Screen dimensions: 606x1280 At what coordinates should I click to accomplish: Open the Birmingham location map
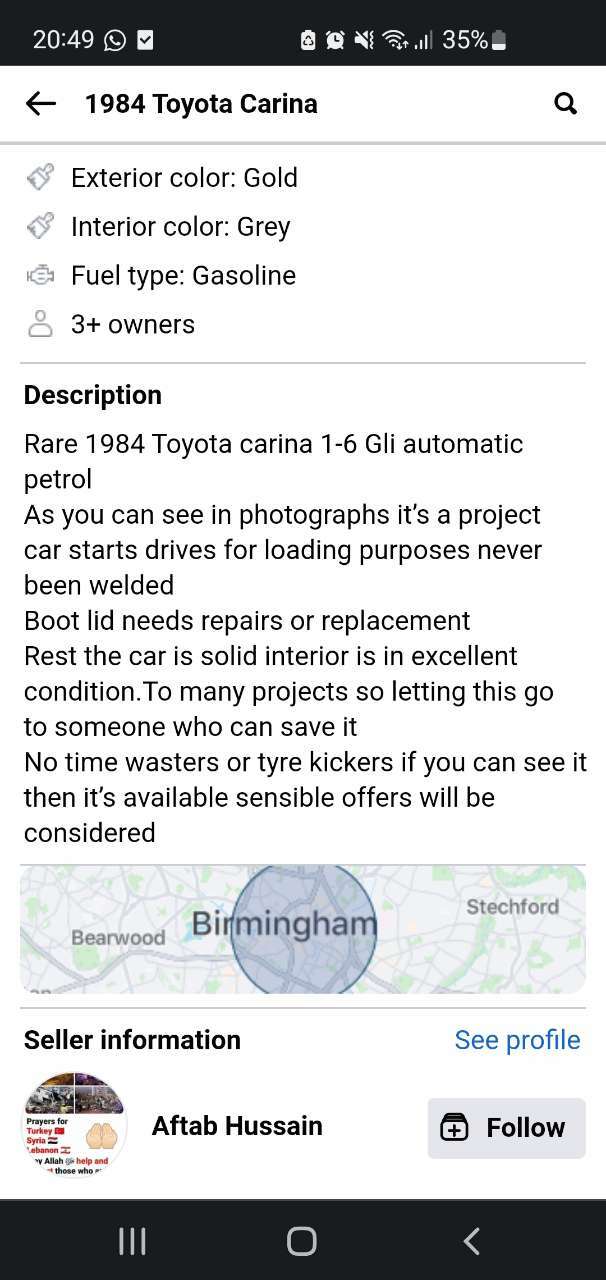click(x=303, y=930)
